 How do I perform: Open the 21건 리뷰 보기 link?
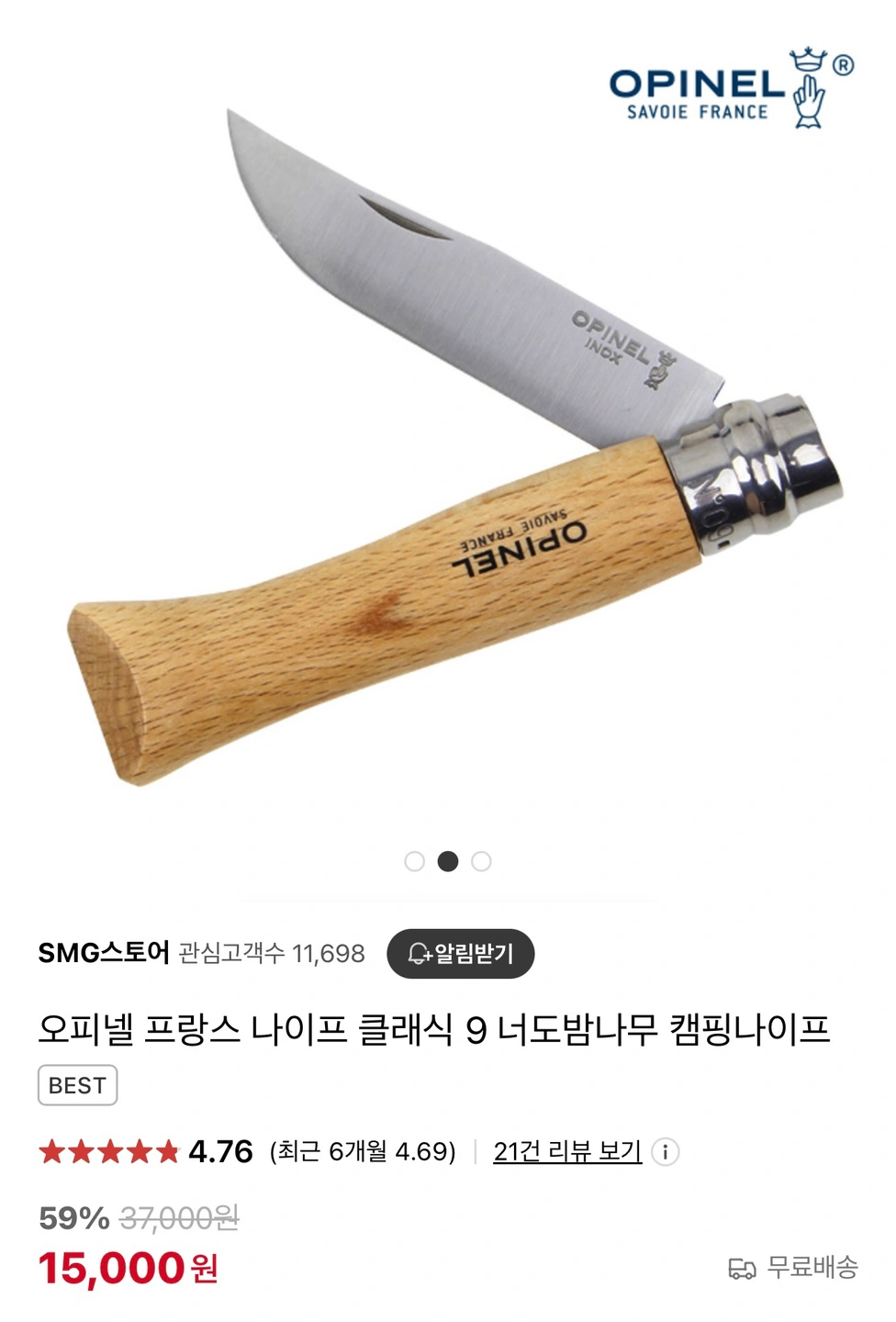(566, 1151)
